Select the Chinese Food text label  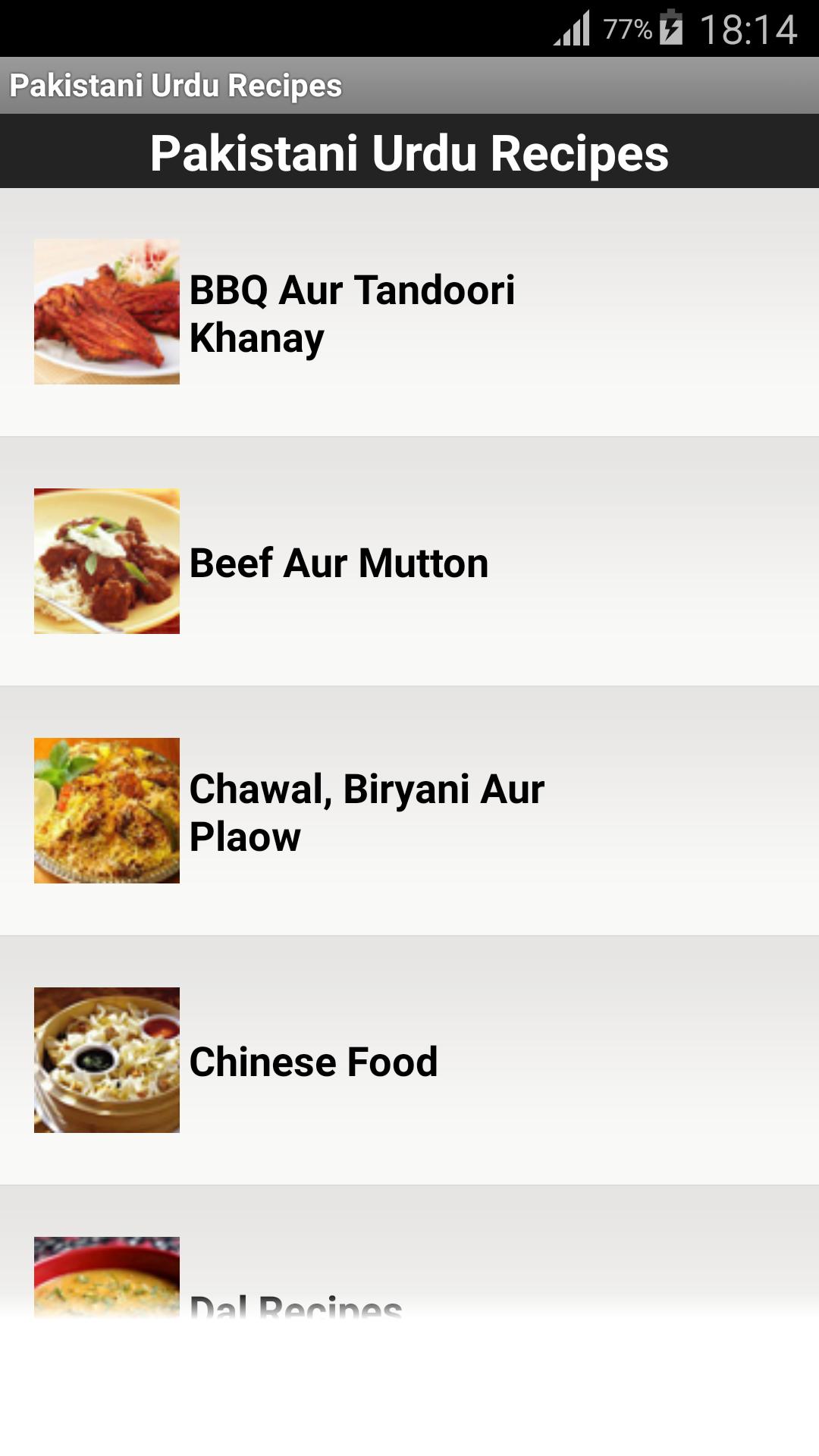[313, 1062]
